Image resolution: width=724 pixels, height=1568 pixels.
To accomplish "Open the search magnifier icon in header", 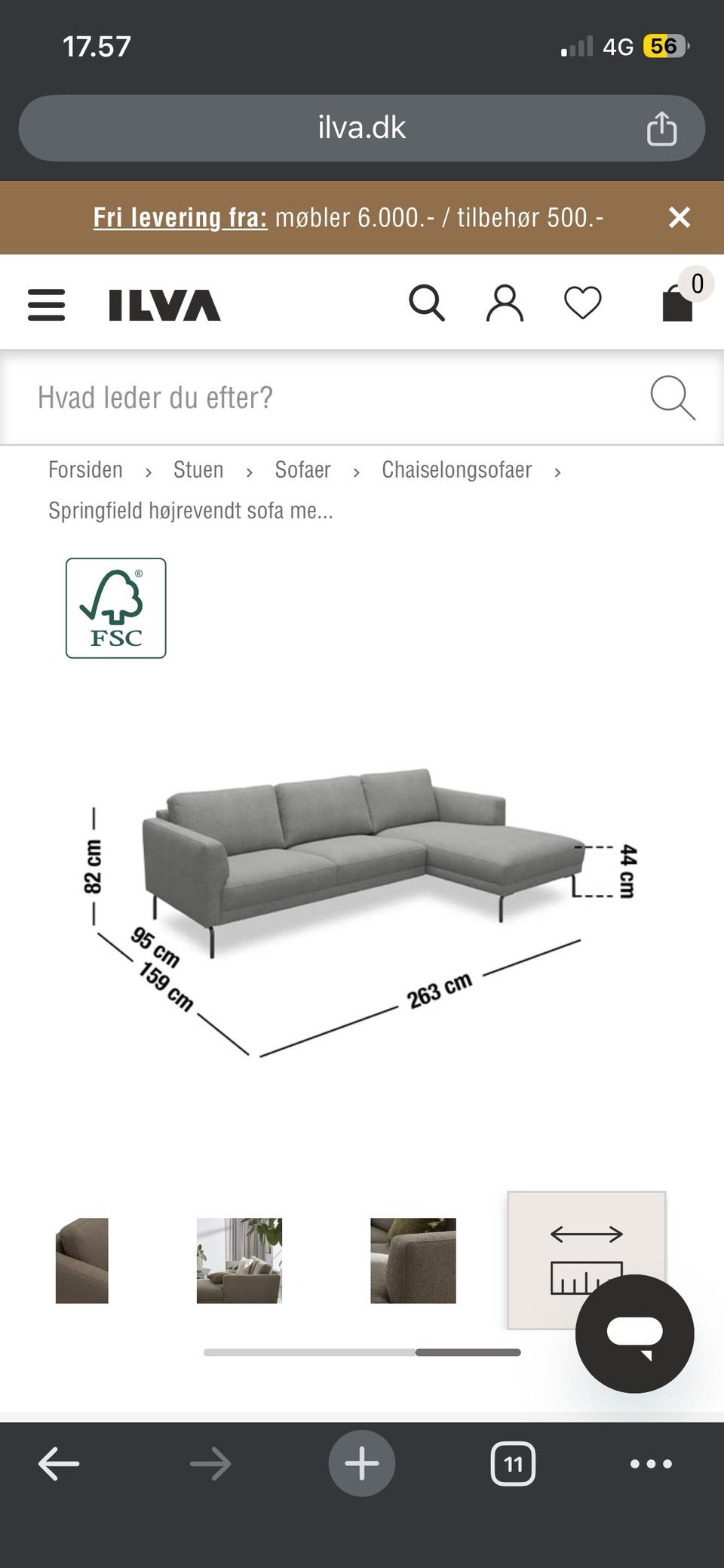I will point(428,303).
